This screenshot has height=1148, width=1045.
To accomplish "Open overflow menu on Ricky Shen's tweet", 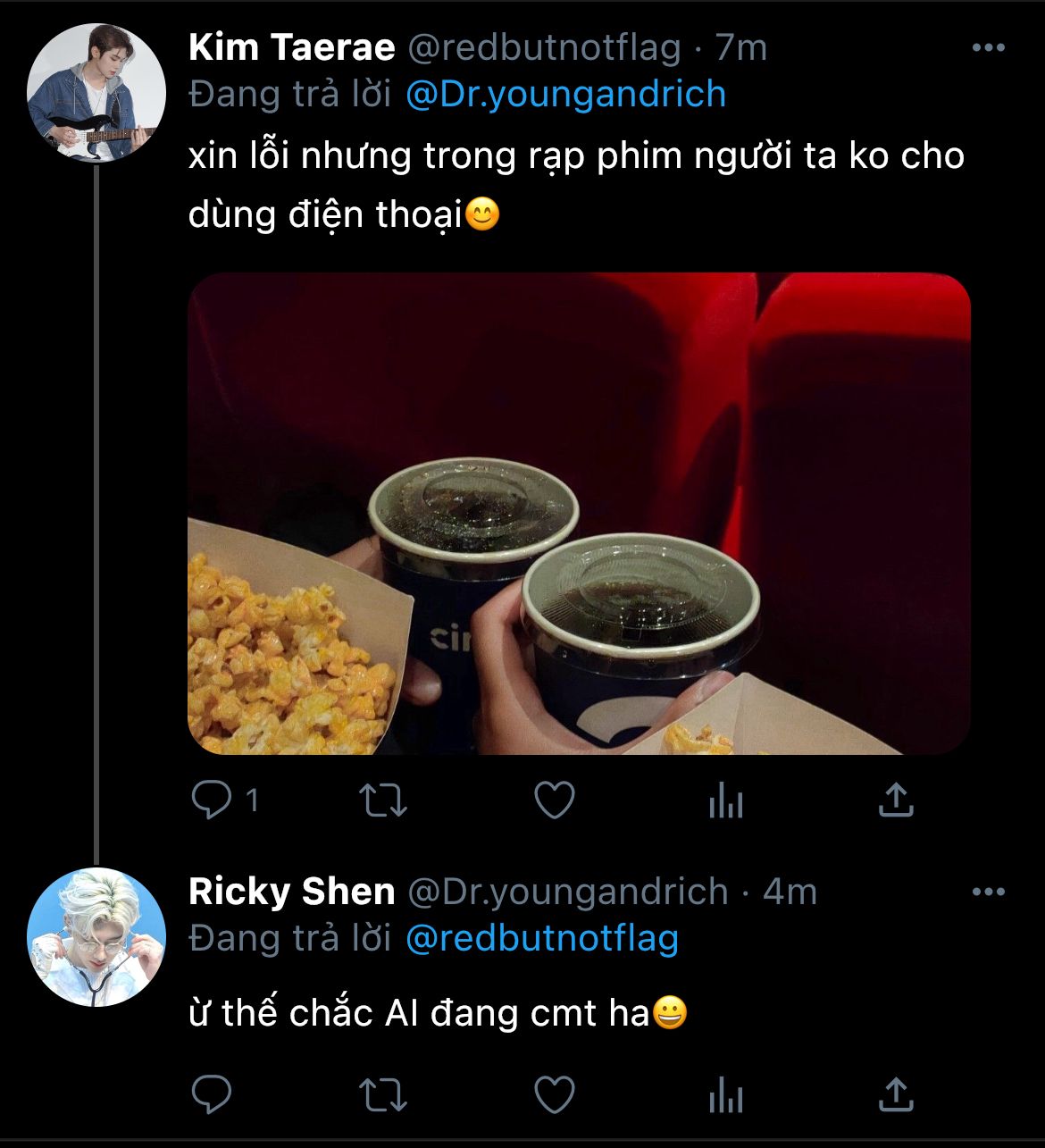I will coord(988,892).
